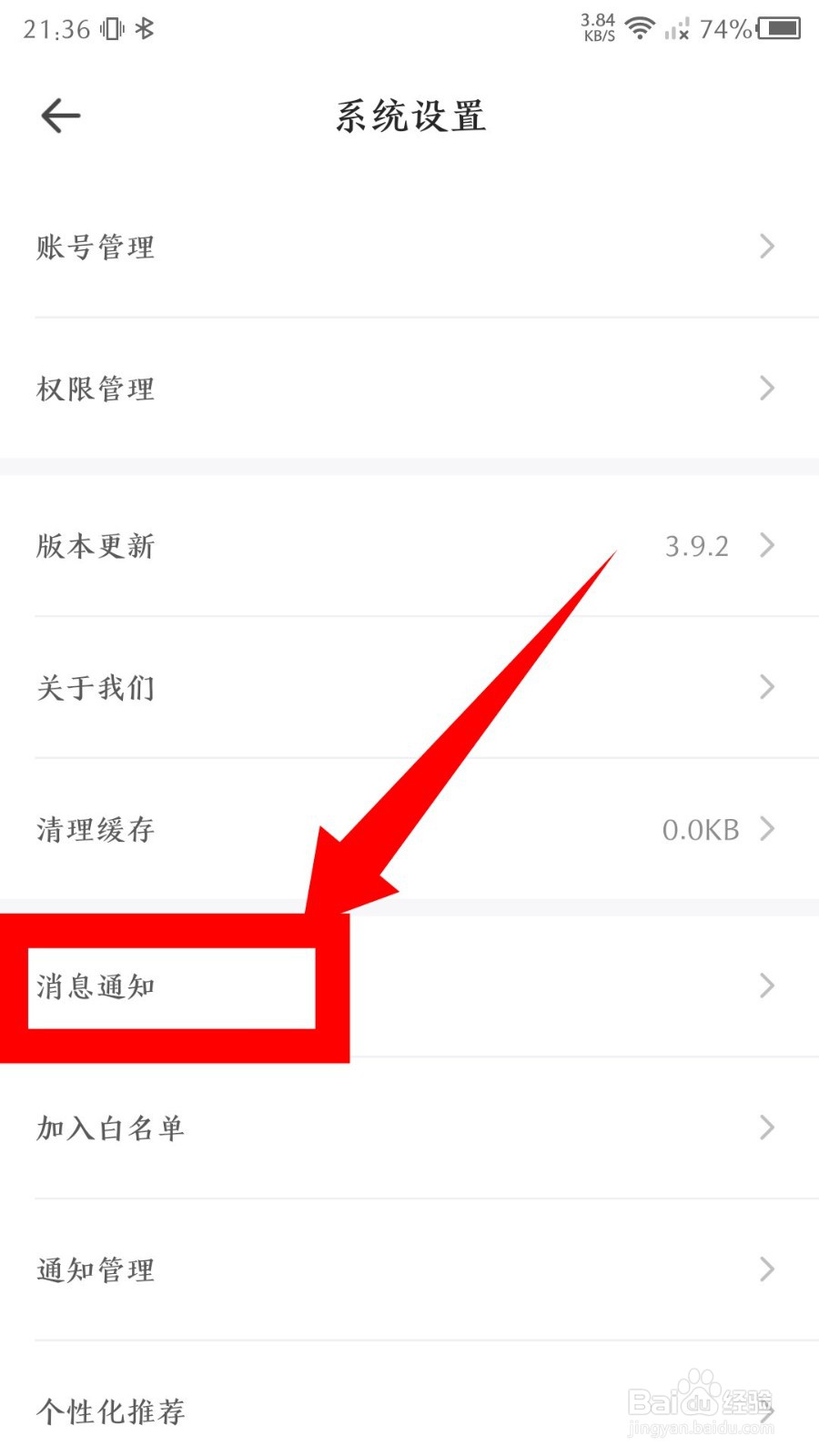
Task: Open 清理缓存 to clear the cache
Action: 96,829
